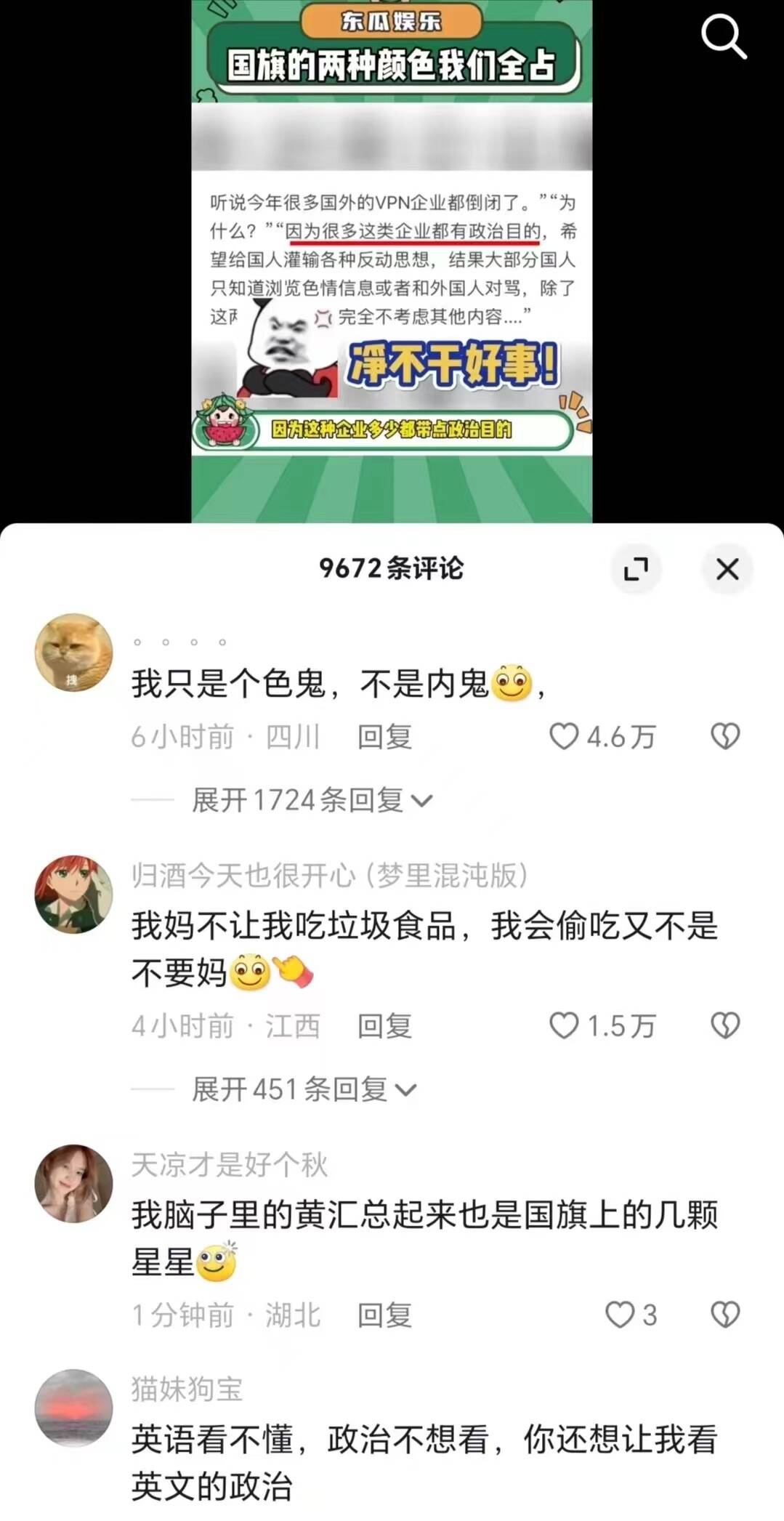Reply to the 江西 comment
784x1521 pixels.
pos(384,1026)
